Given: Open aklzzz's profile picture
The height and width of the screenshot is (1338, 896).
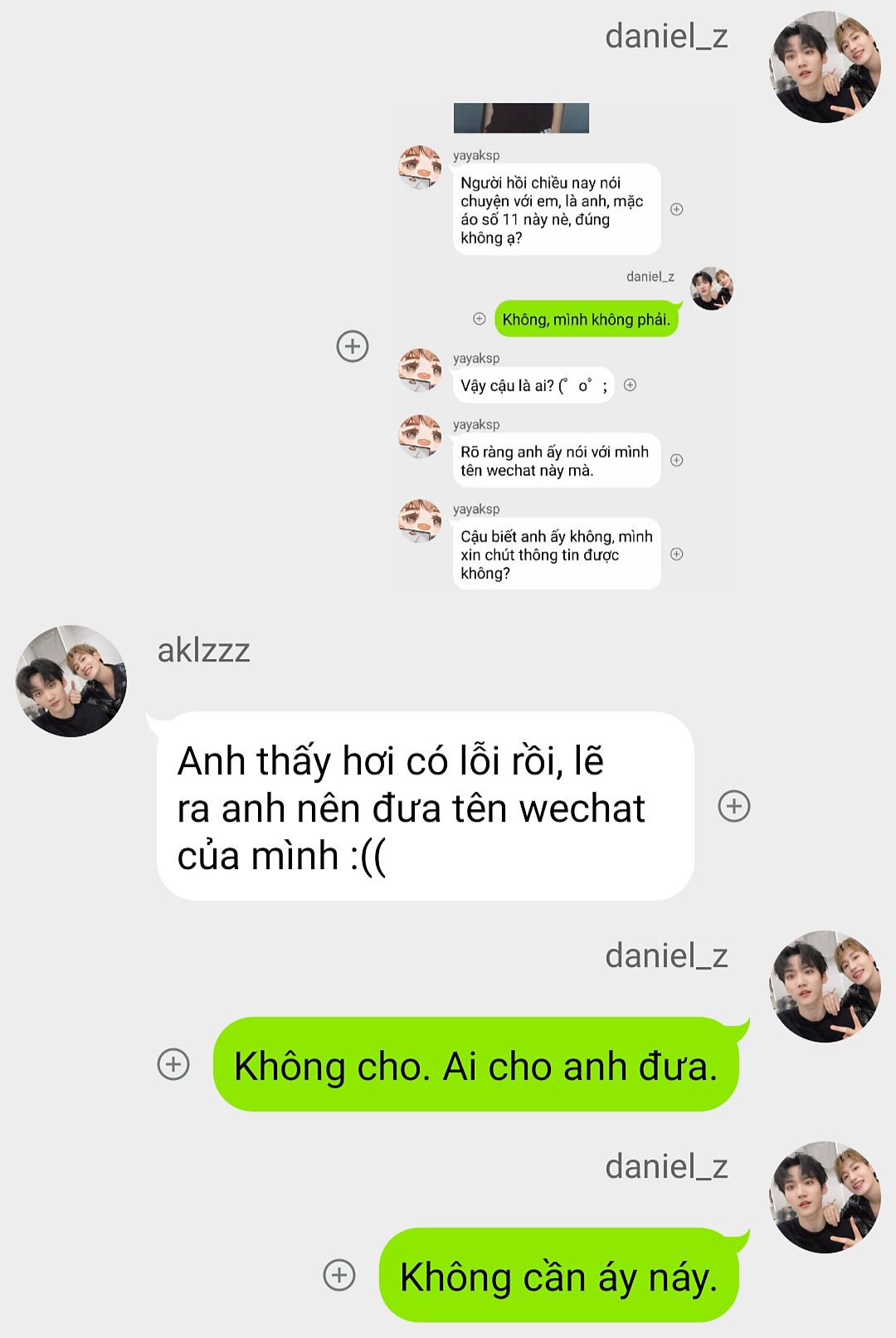Looking at the screenshot, I should [x=71, y=681].
